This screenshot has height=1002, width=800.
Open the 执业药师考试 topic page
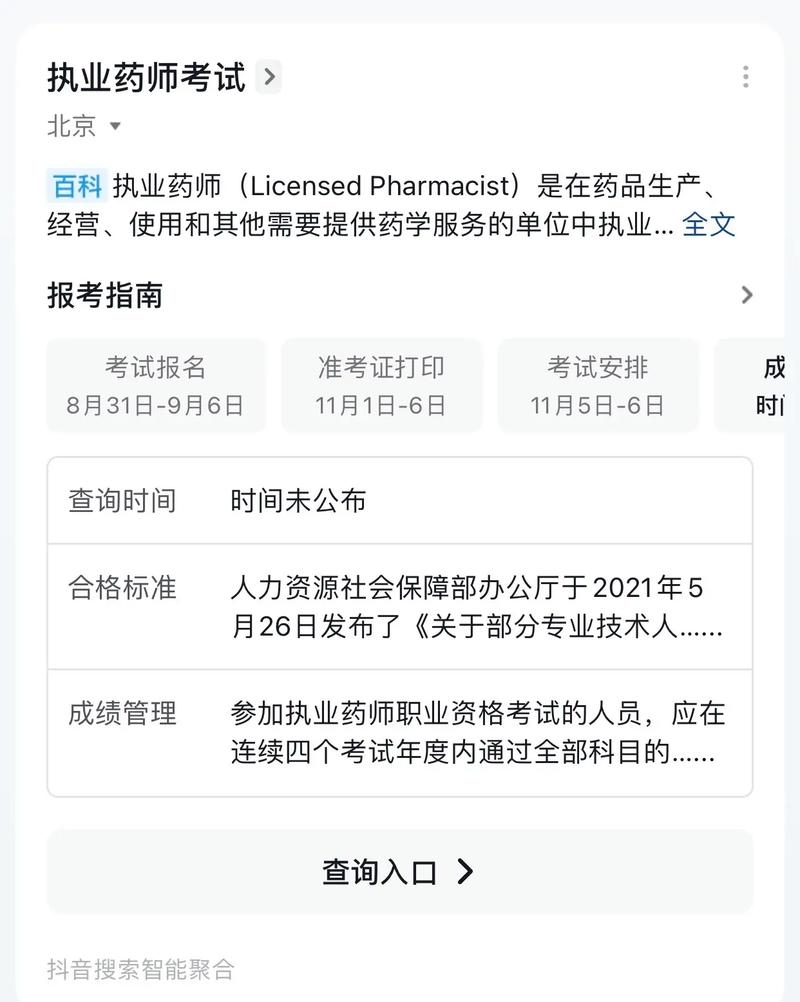[x=145, y=77]
